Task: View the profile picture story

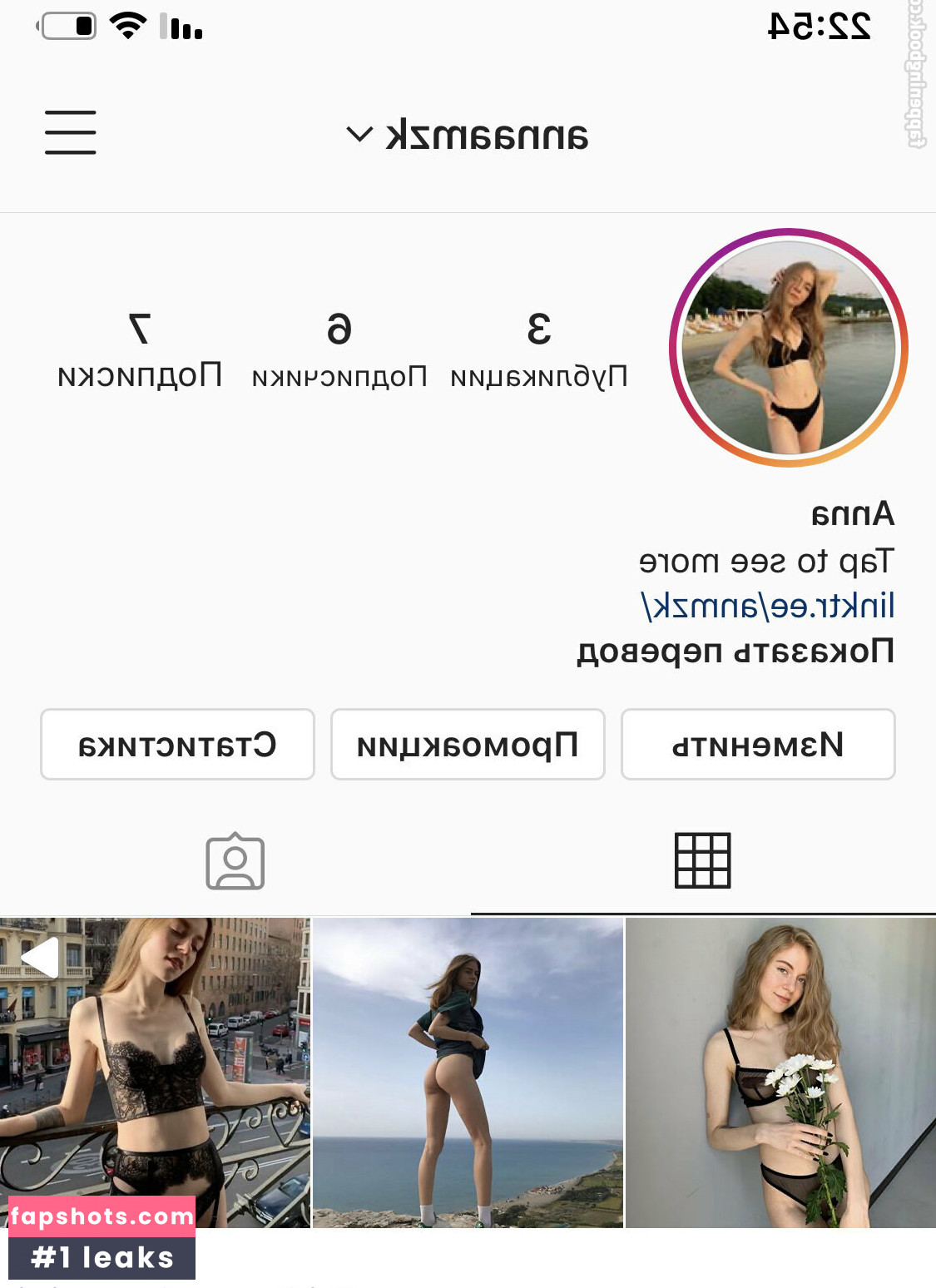Action: click(788, 348)
